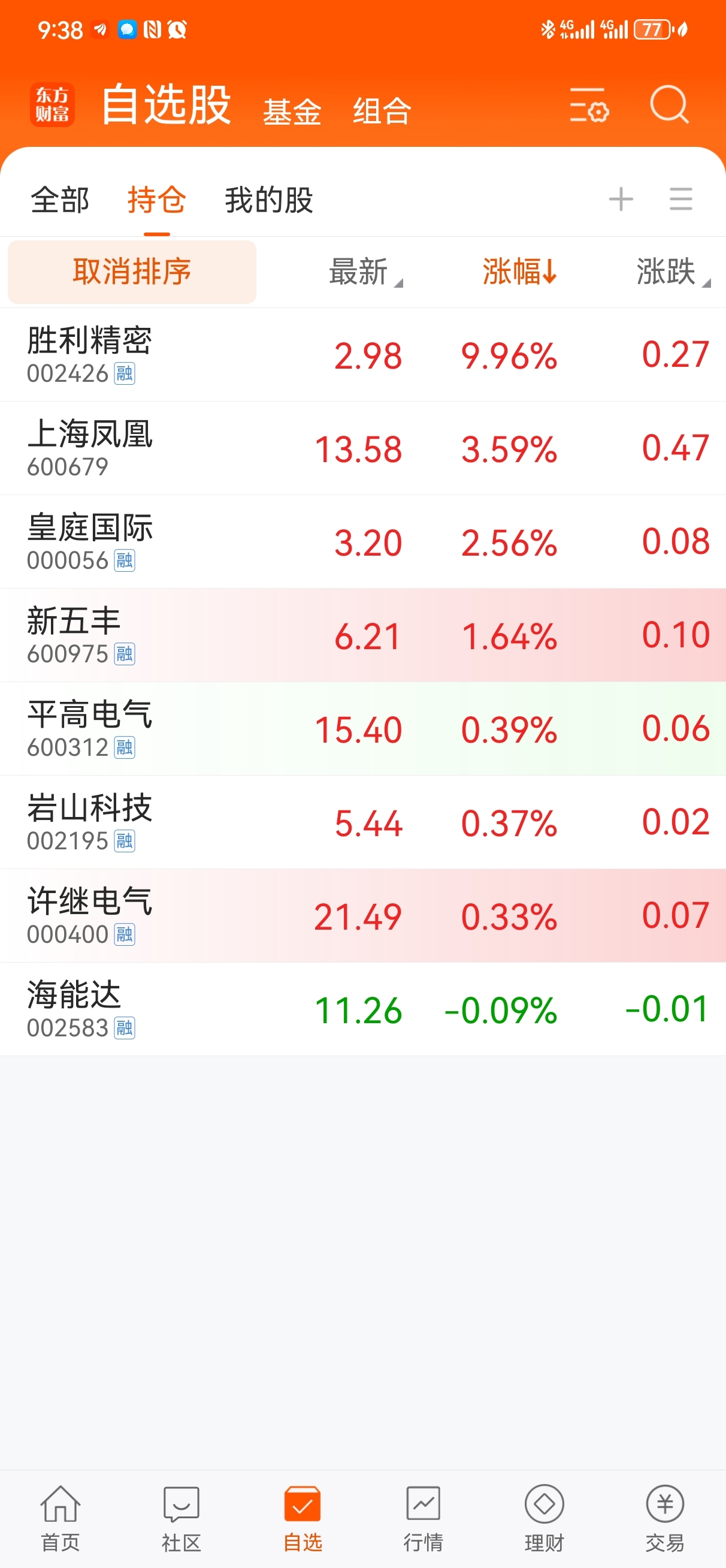The image size is (726, 1568).
Task: Go to the 社区 tab
Action: click(x=181, y=1519)
